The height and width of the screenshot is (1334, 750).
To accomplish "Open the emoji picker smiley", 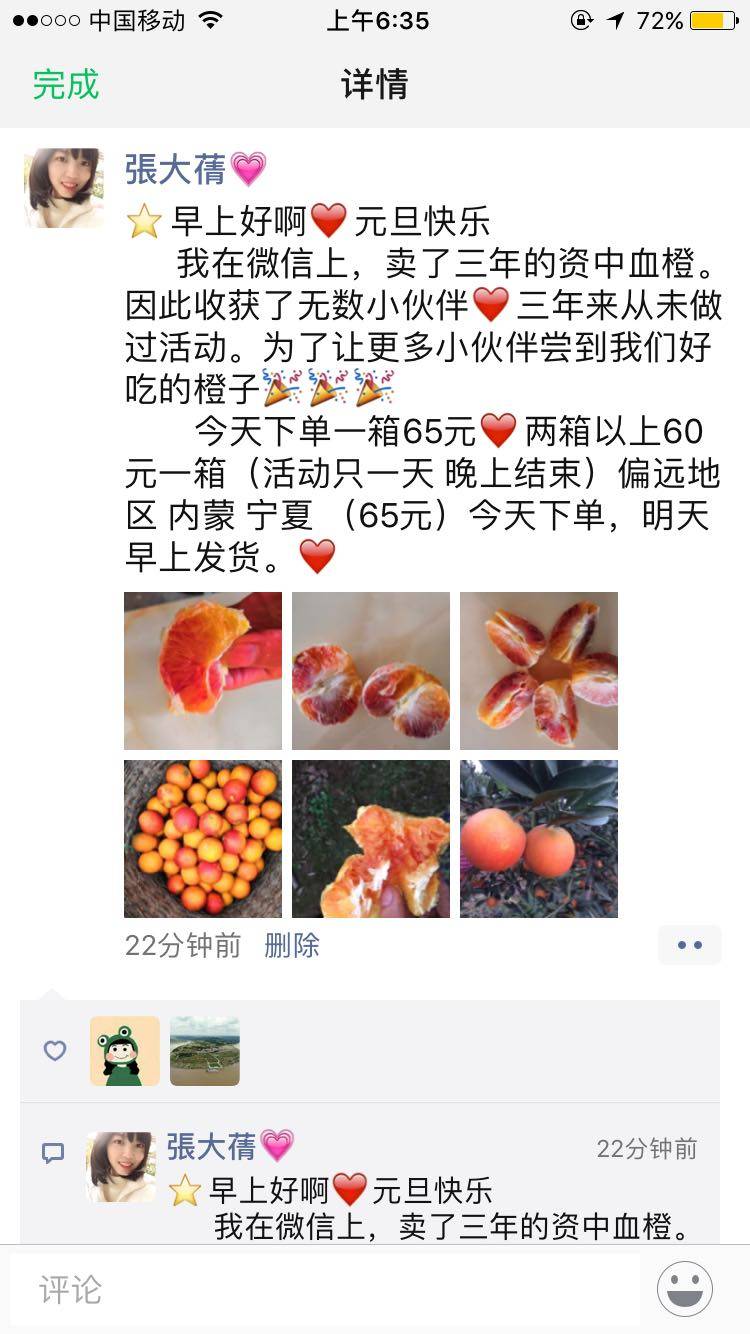I will 685,1290.
